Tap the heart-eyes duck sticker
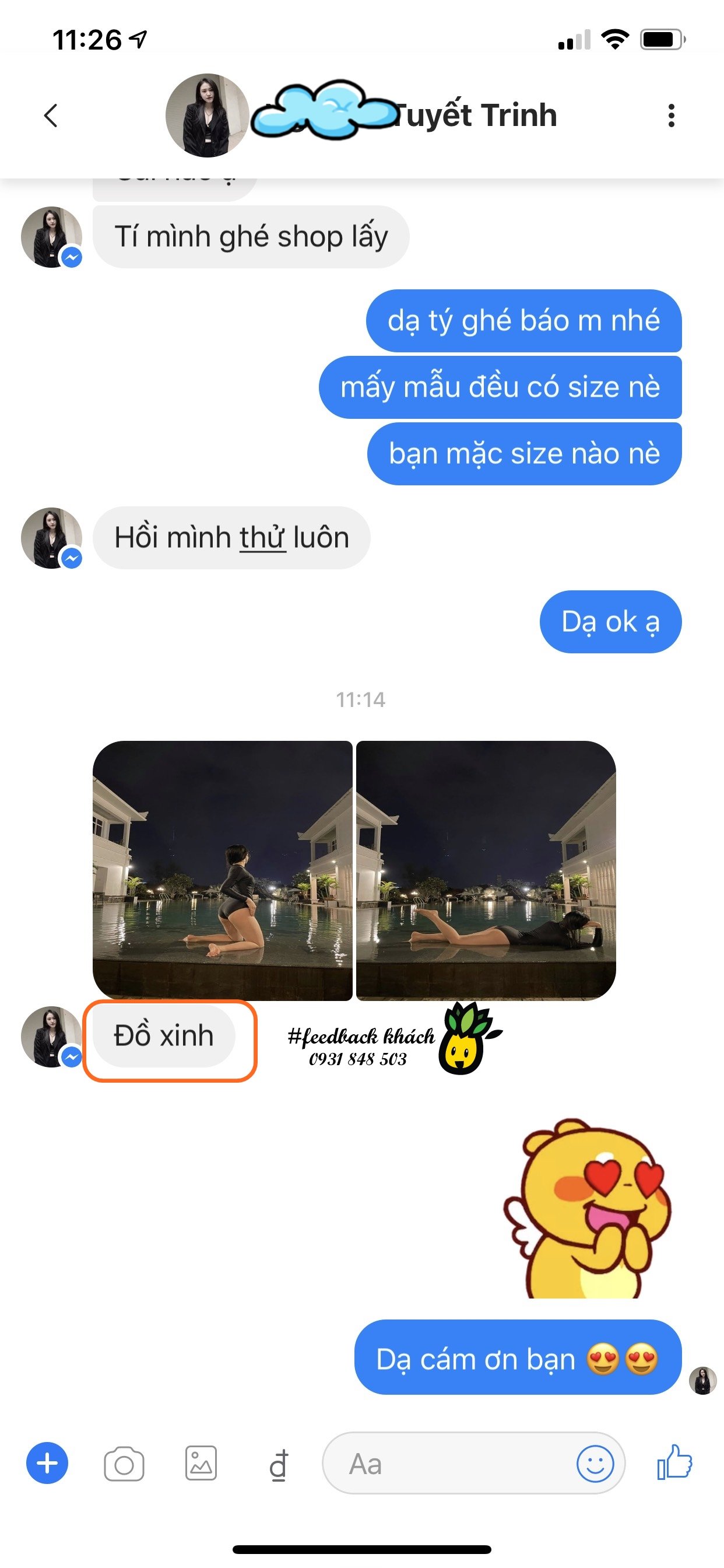This screenshot has height=1568, width=724. (x=587, y=1208)
